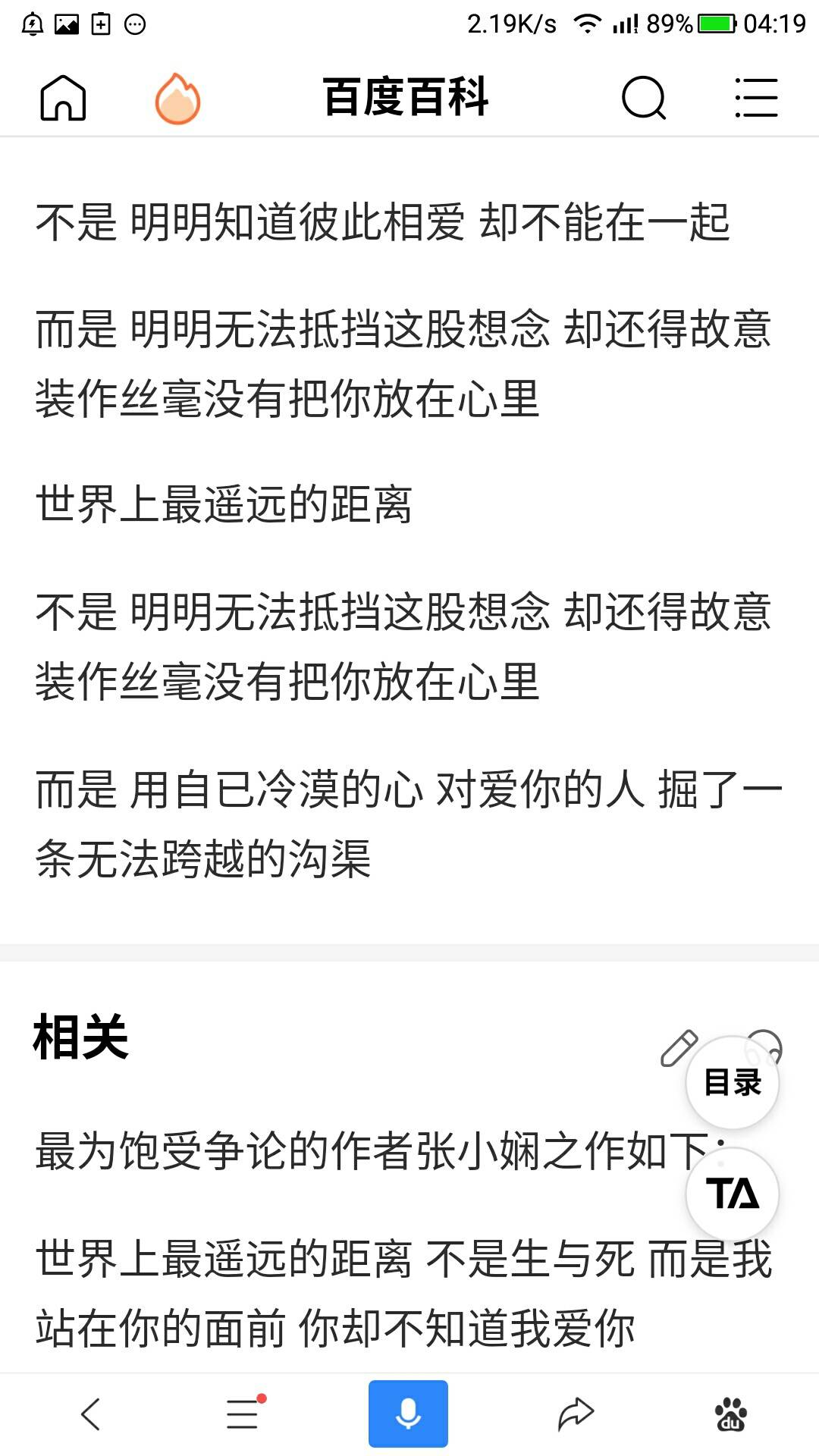Open the Baidu paw icon in bottom bar
819x1456 pixels.
pyautogui.click(x=731, y=1414)
